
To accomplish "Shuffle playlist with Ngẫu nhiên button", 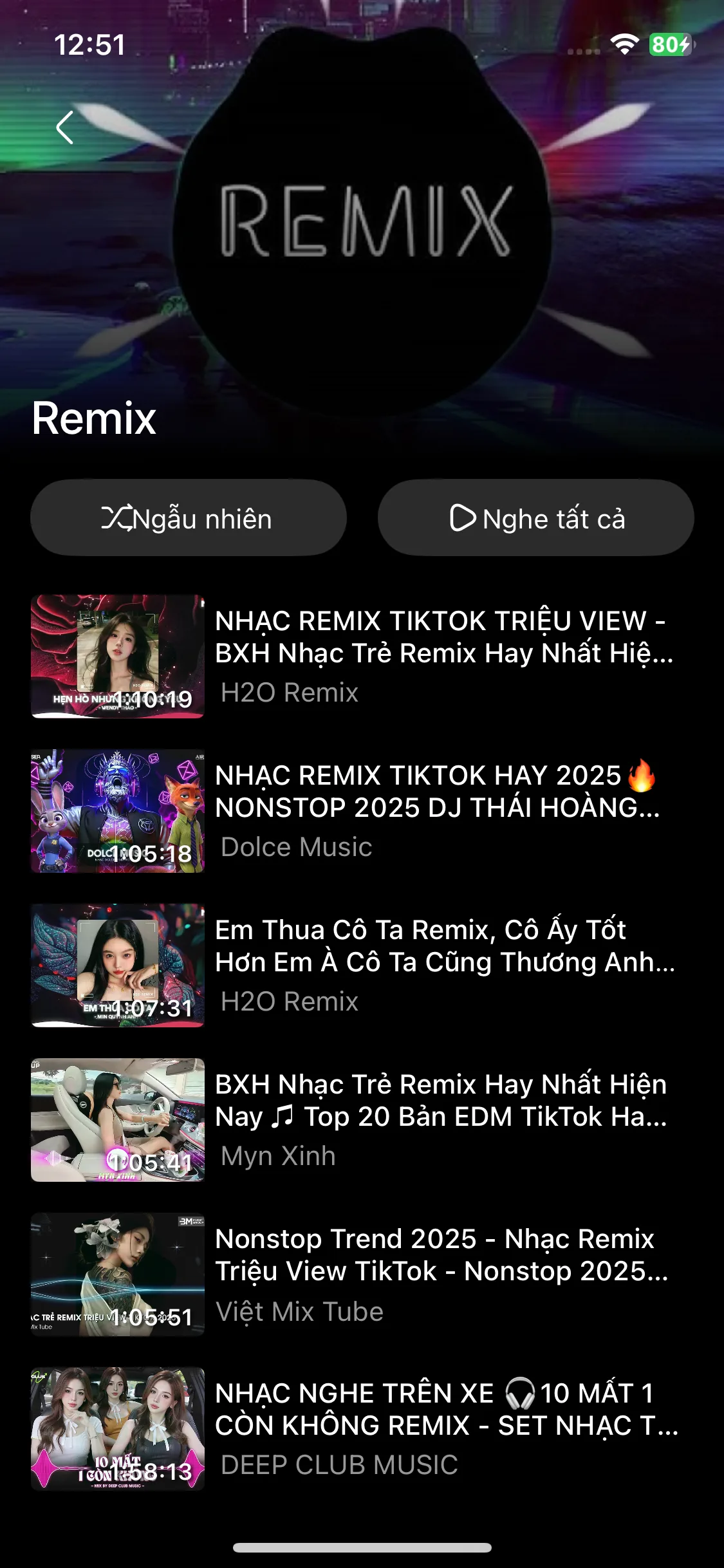I will [188, 518].
